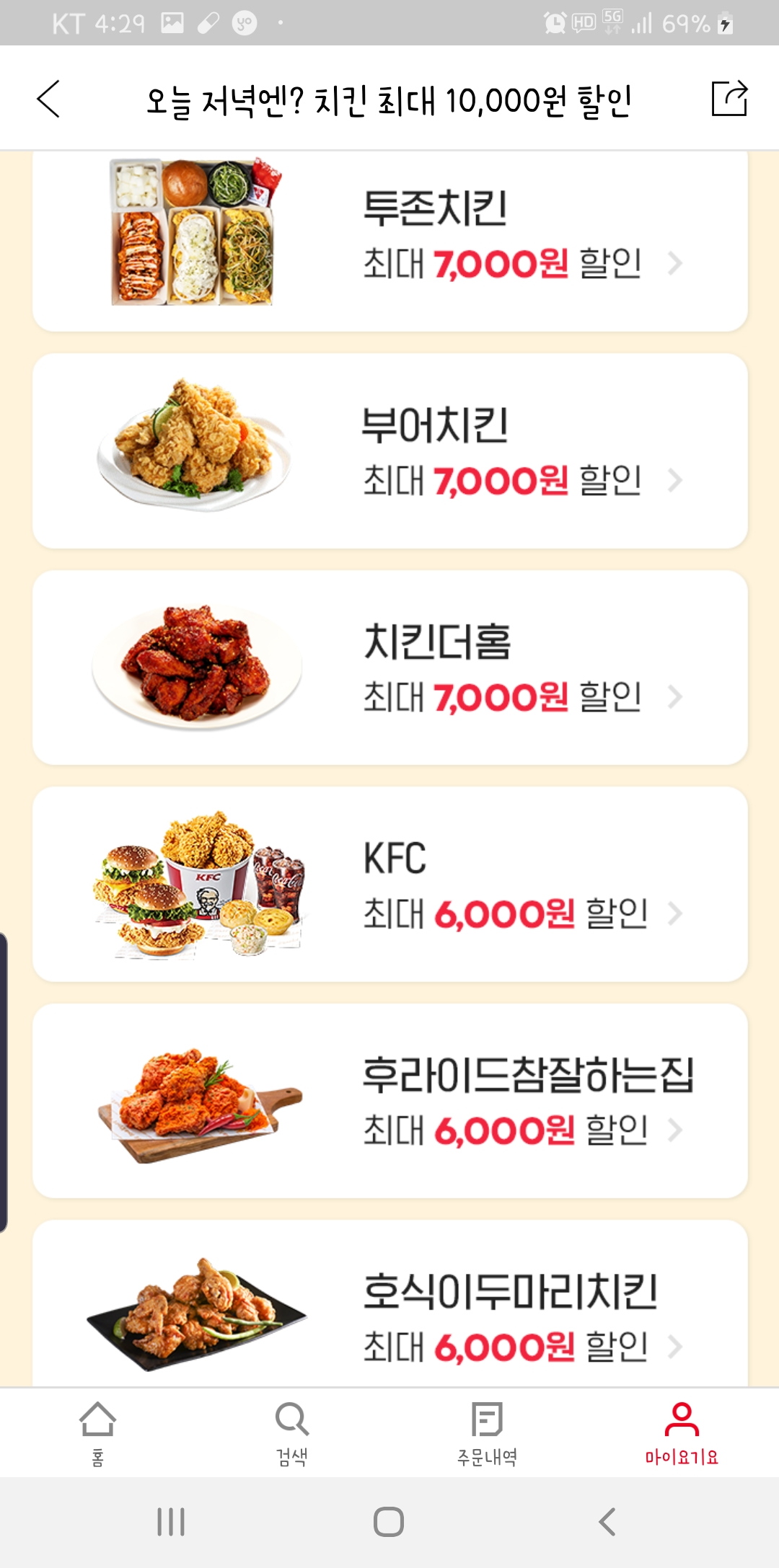Open the 투존치킨 discount card
Viewport: 779px width, 1568px height.
pyautogui.click(x=389, y=238)
